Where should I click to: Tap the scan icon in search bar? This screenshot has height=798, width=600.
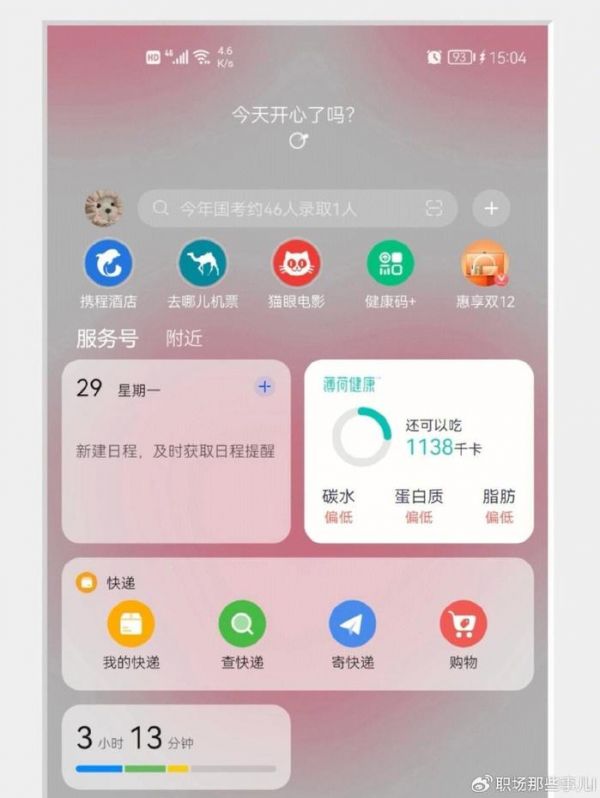tap(433, 209)
